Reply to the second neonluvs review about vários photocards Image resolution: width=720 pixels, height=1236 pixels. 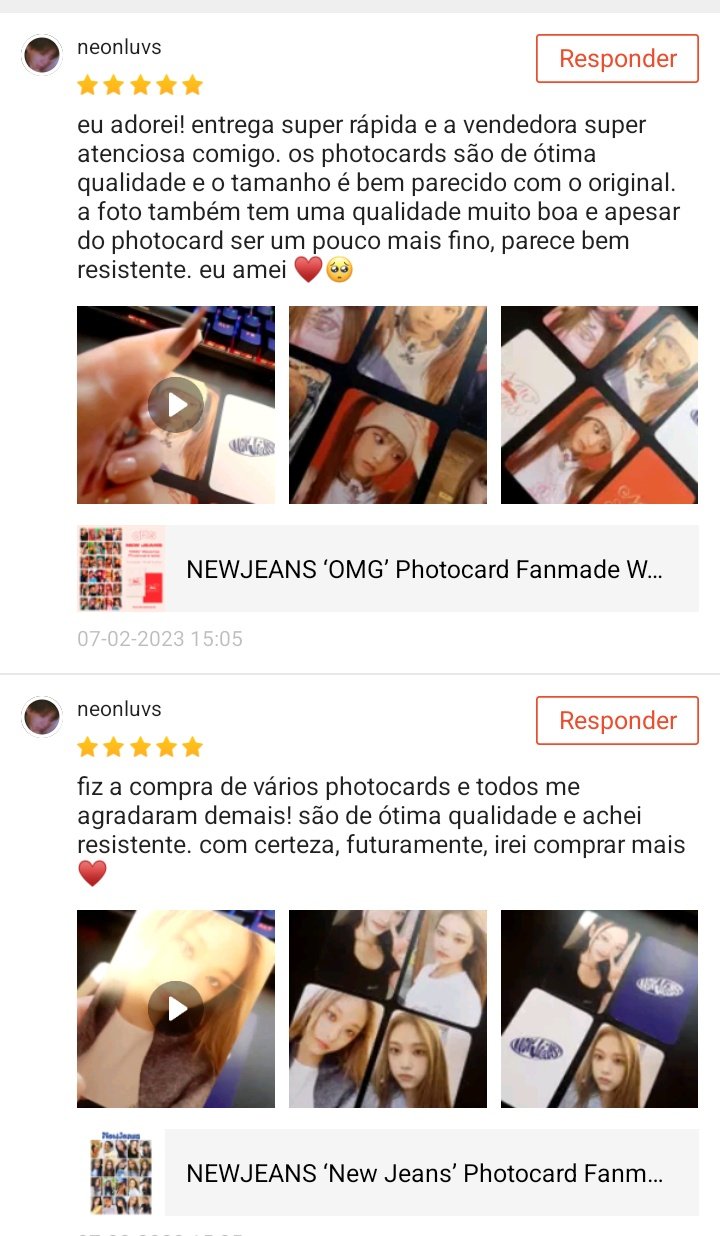617,721
